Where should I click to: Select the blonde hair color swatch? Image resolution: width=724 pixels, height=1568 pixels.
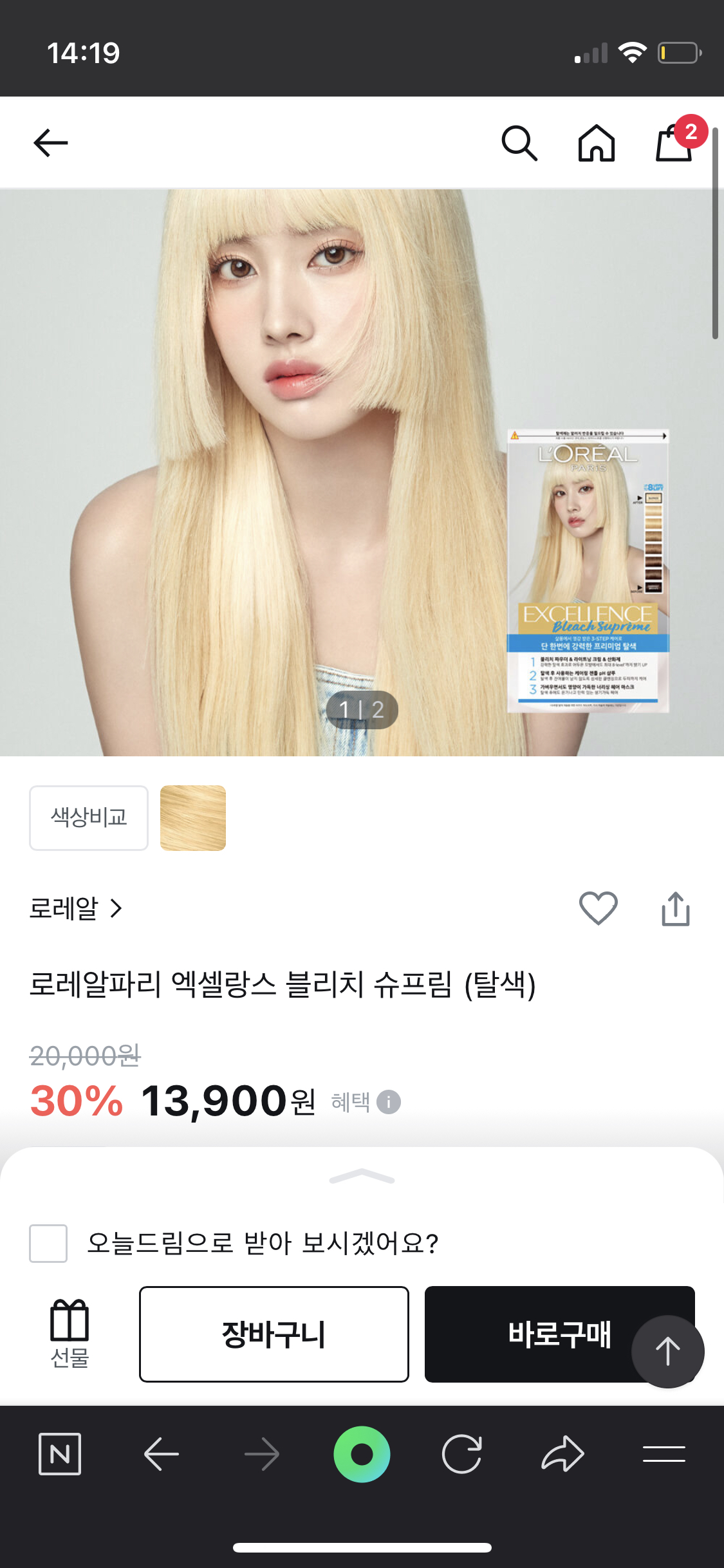193,817
